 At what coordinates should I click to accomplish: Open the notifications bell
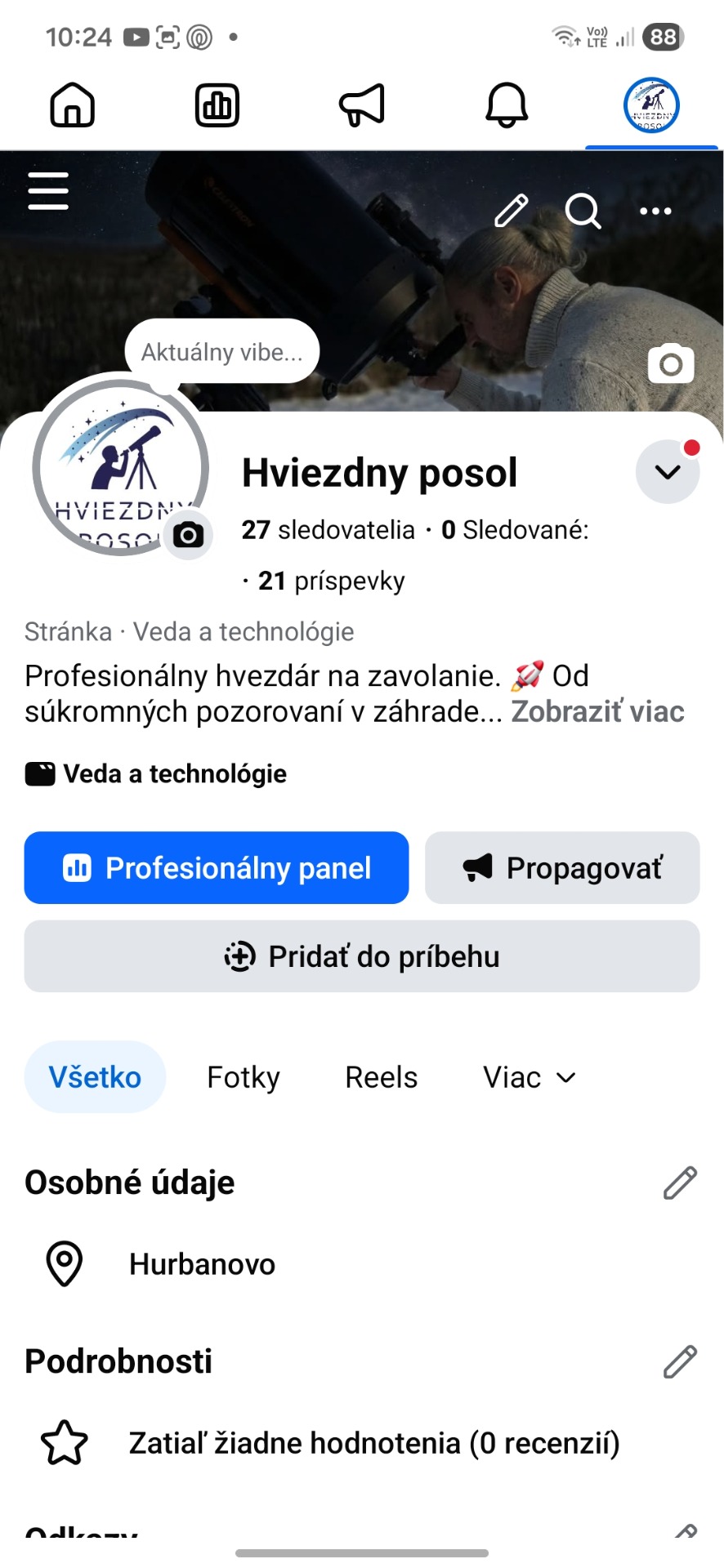point(507,105)
